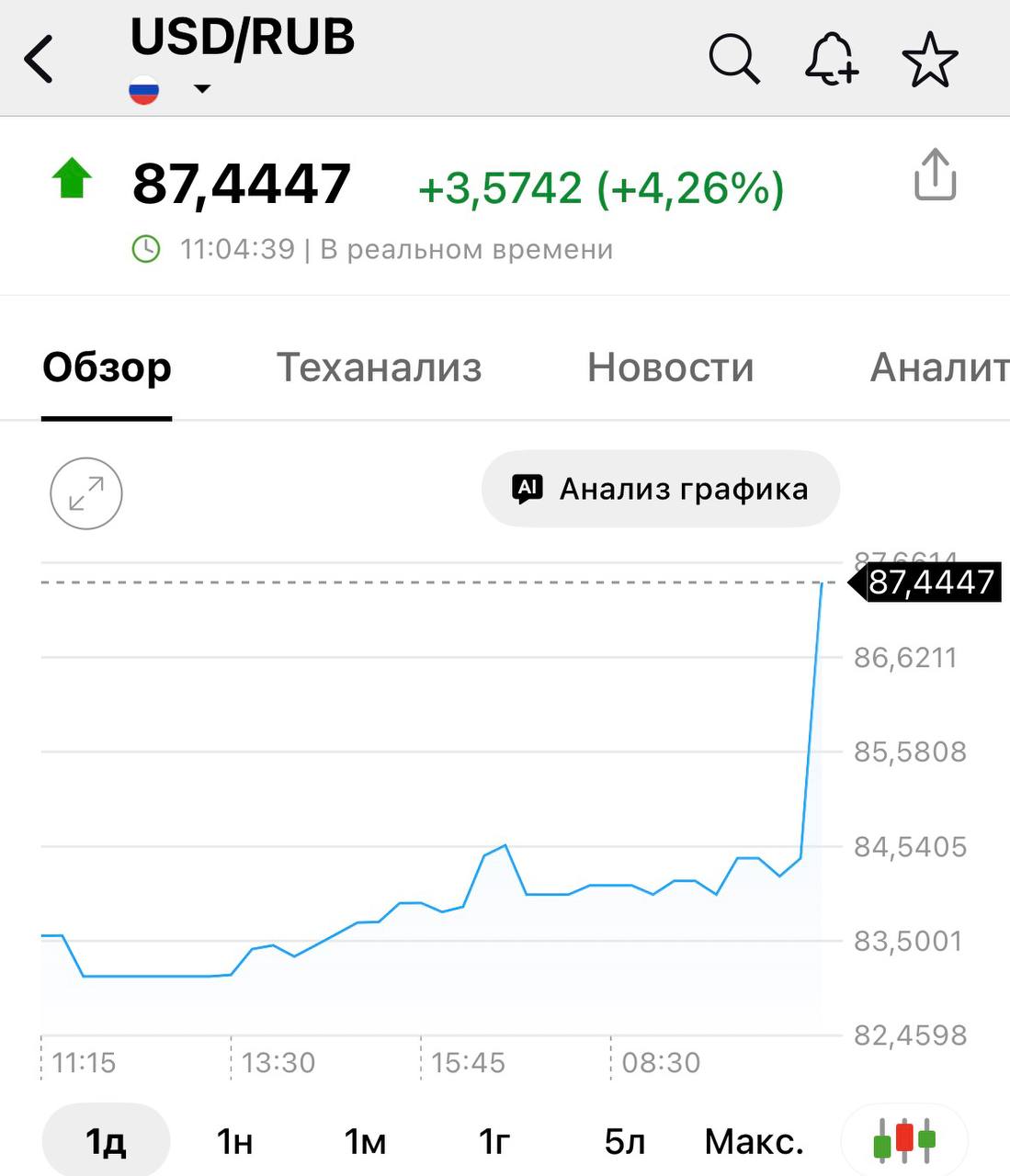
Task: Switch to the Теханализ tab
Action: [x=379, y=367]
